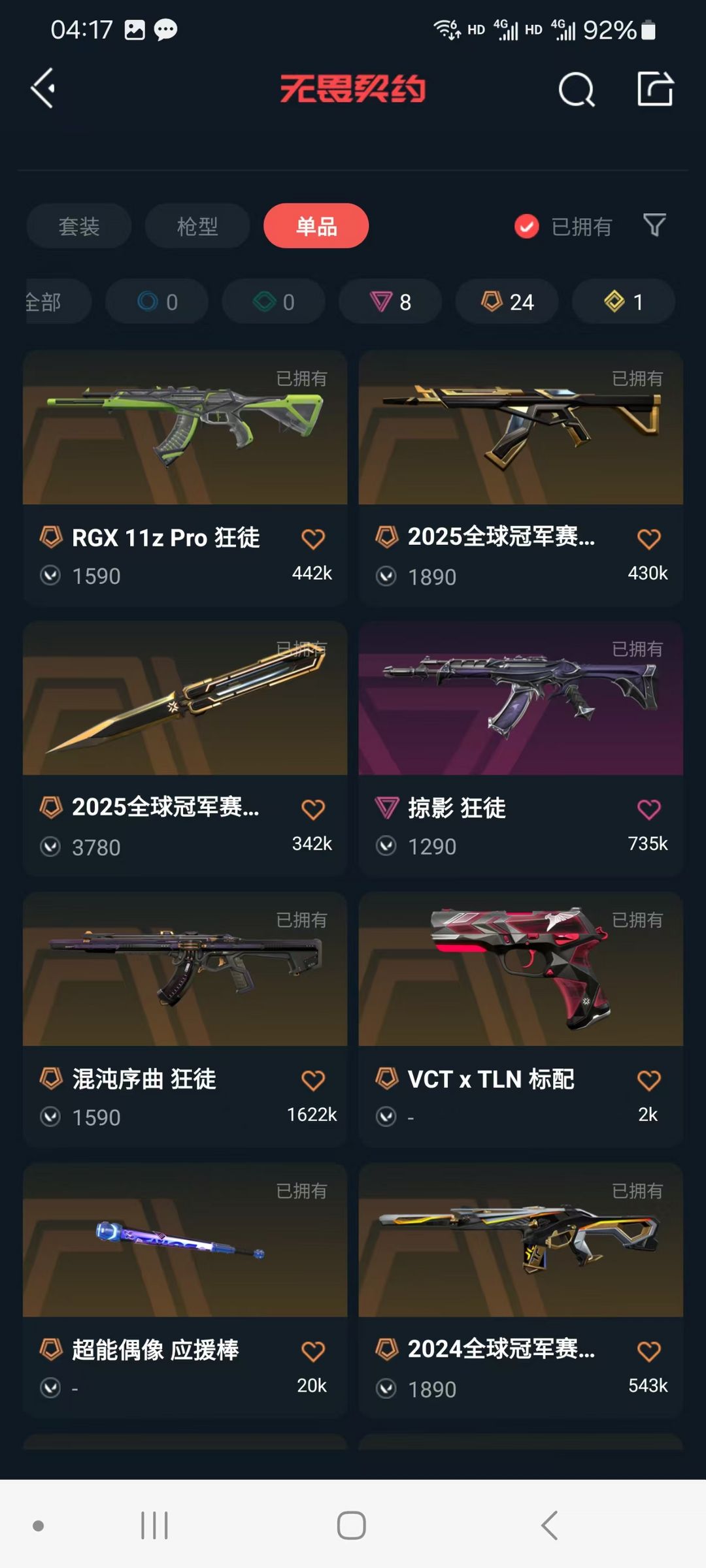Image resolution: width=706 pixels, height=1568 pixels.
Task: Select the yellow currency chip showing 1
Action: (x=622, y=301)
